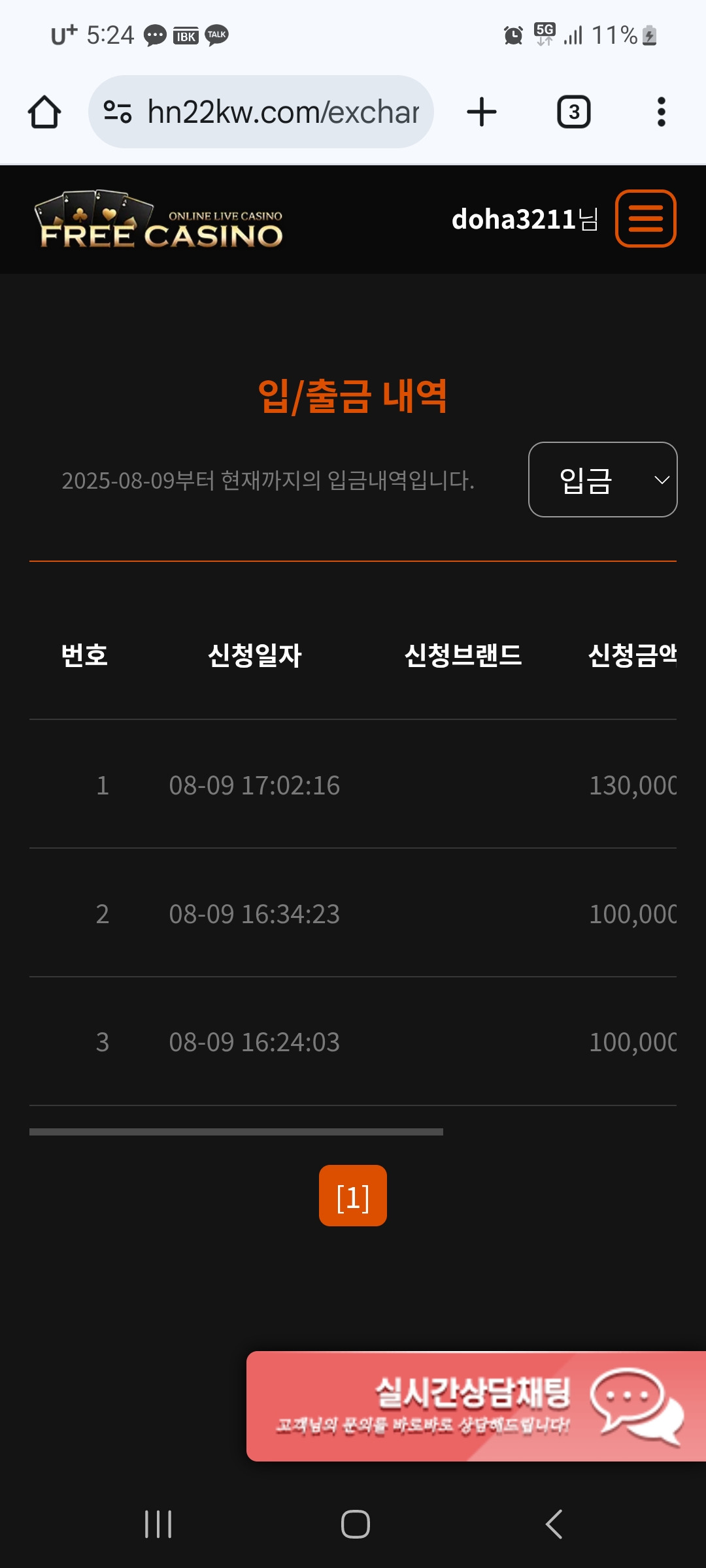Open browser overflow menu
This screenshot has width=706, height=1568.
point(661,112)
